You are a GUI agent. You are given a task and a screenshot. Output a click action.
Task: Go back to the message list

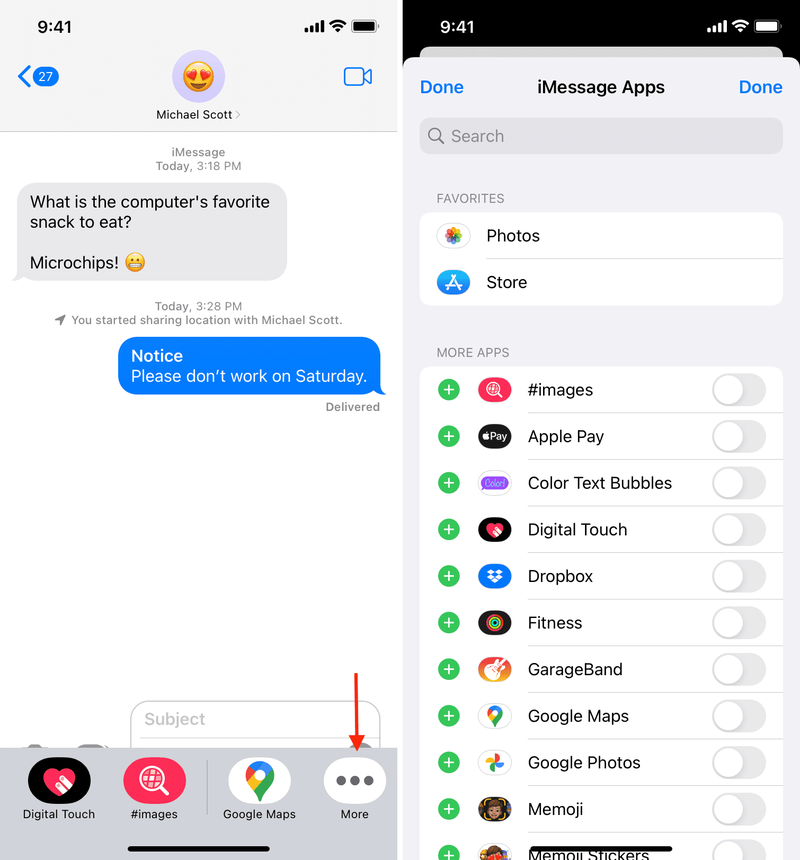(37, 76)
